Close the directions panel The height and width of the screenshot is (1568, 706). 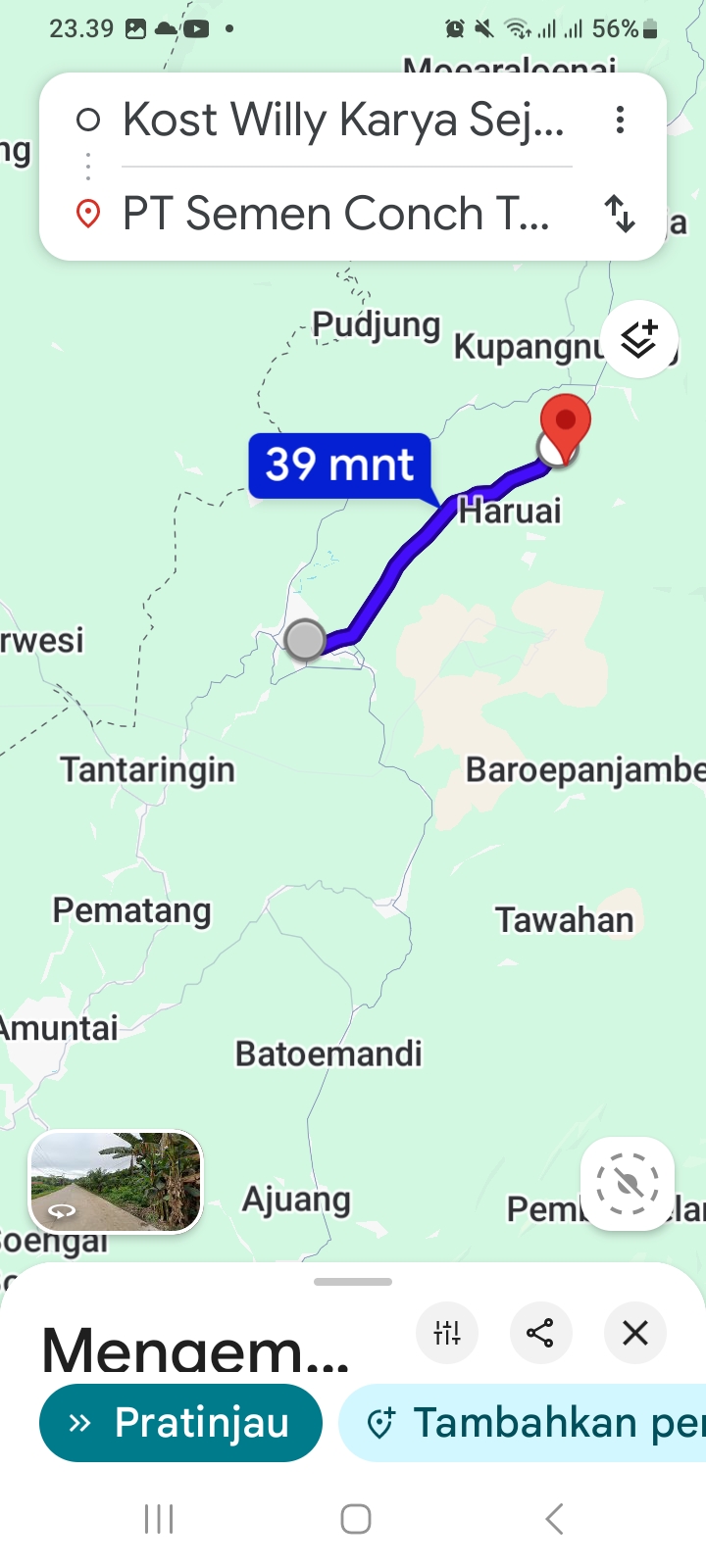click(635, 1333)
